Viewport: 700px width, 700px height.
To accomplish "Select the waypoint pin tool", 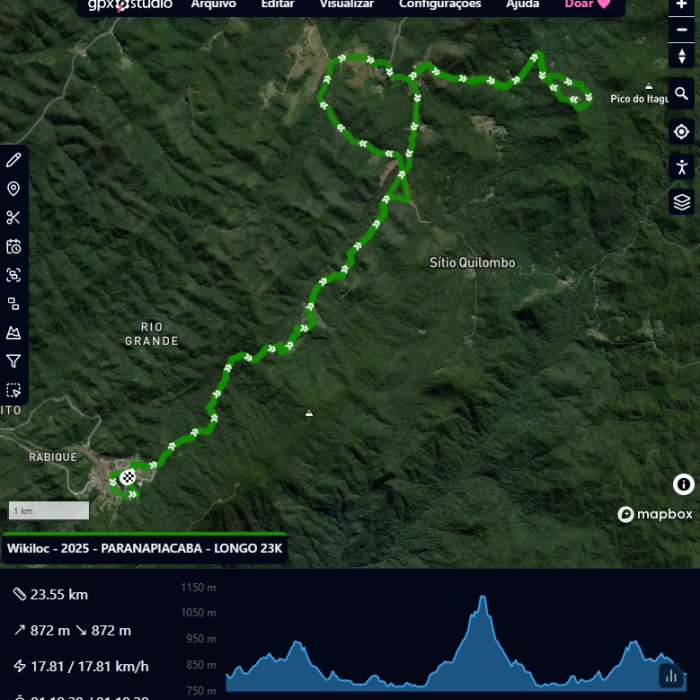I will point(14,189).
